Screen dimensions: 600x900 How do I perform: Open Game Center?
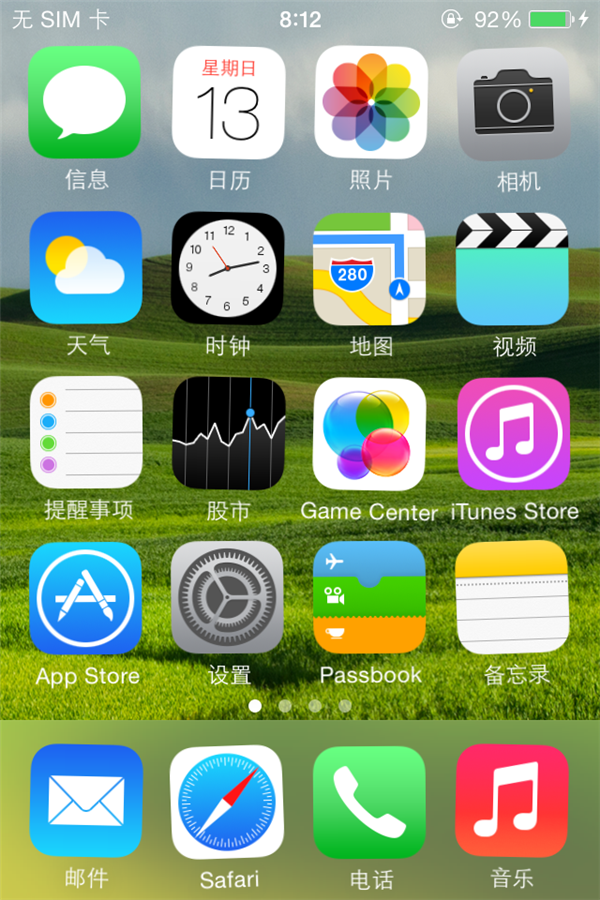[x=371, y=433]
